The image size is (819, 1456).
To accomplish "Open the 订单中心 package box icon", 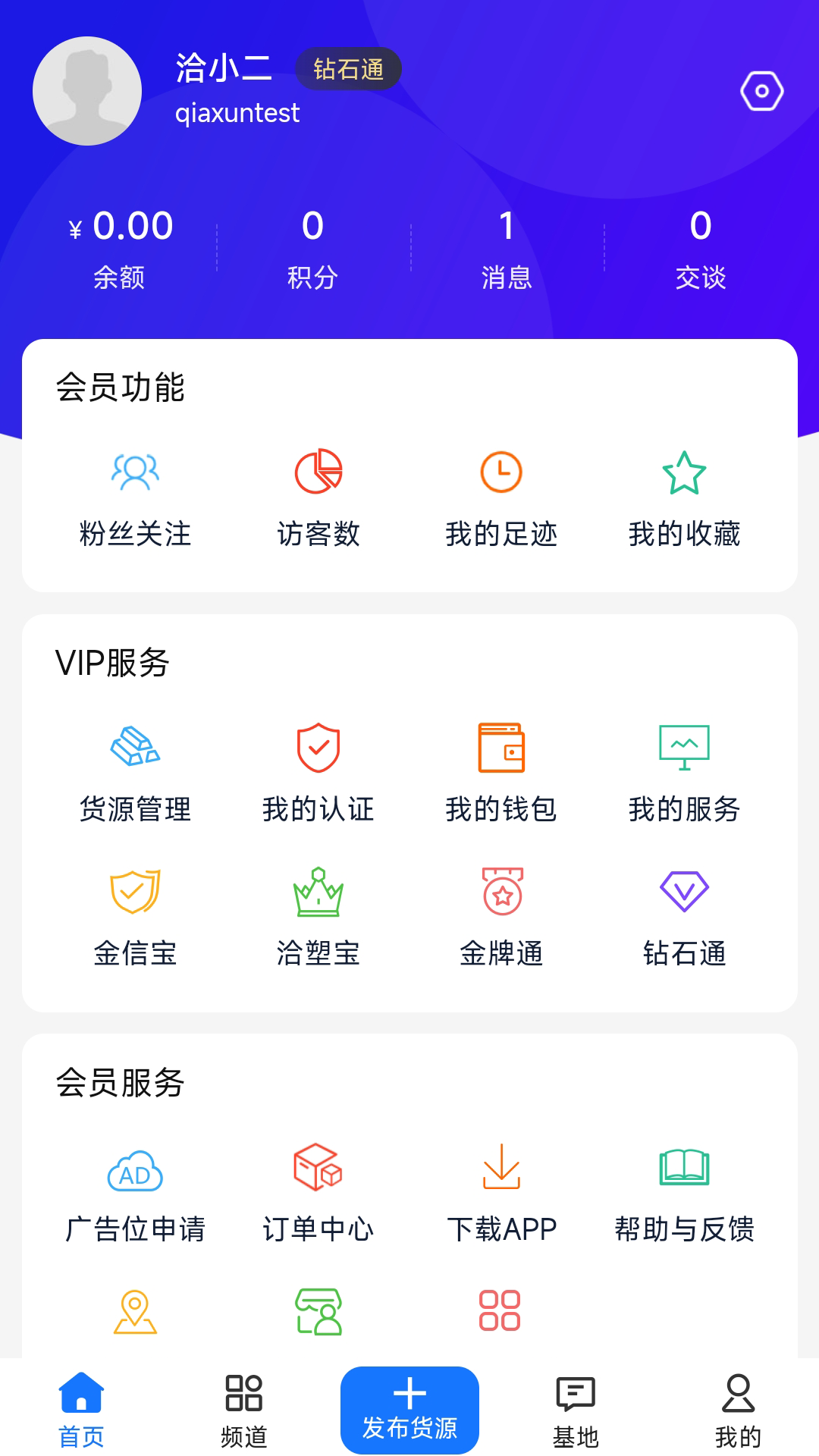I will point(318,1170).
